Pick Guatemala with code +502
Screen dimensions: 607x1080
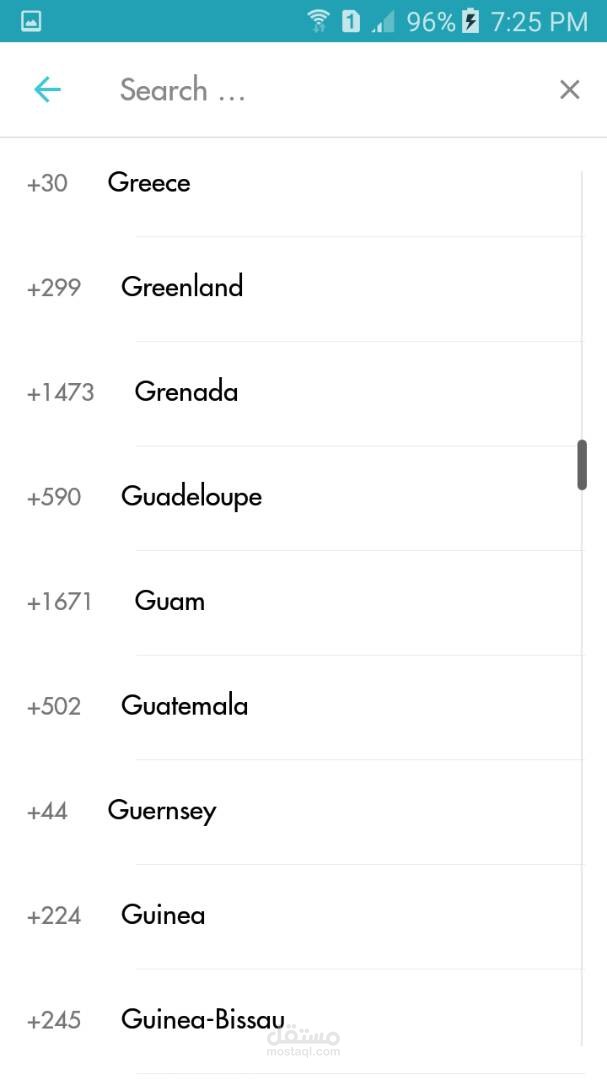click(x=184, y=706)
